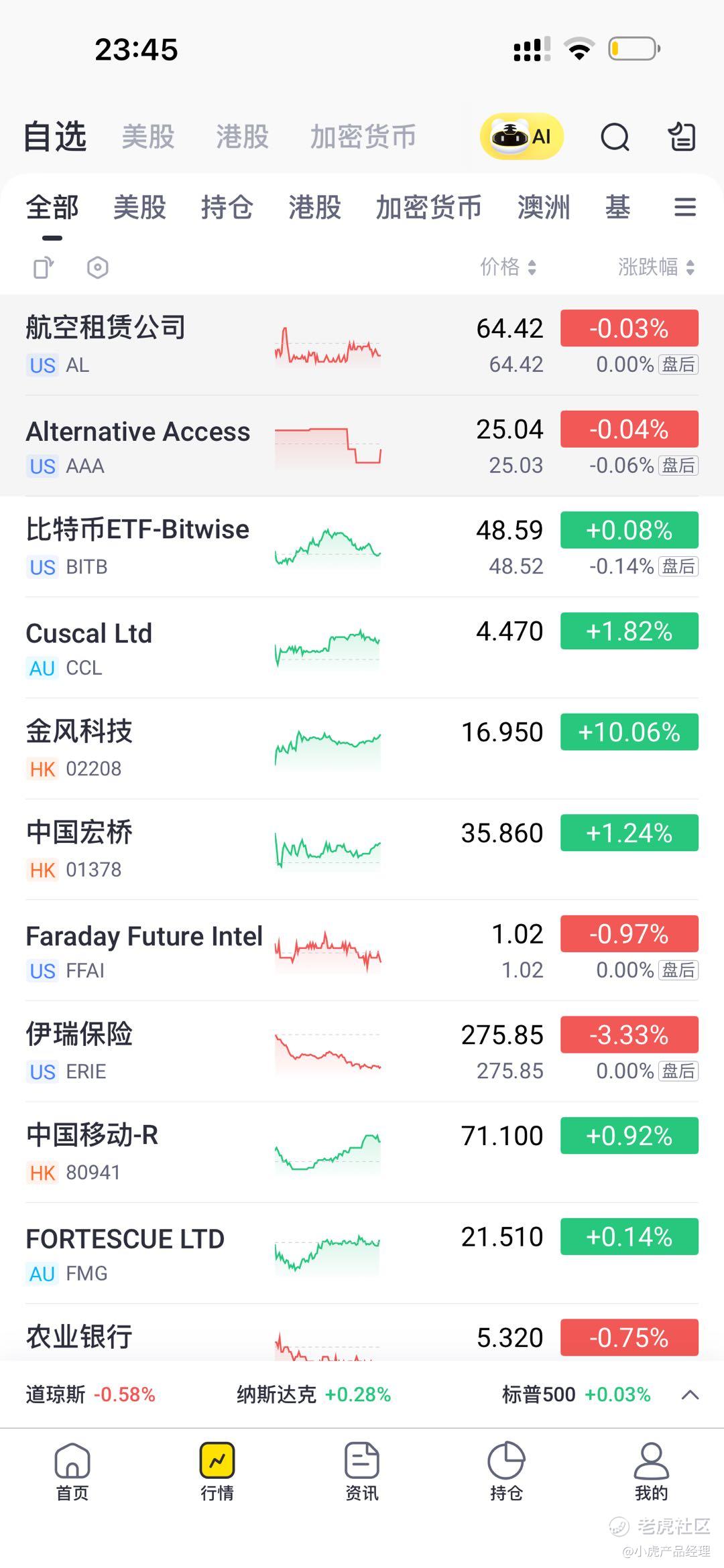Open the message icon beside search
The height and width of the screenshot is (1568, 724).
tap(682, 137)
